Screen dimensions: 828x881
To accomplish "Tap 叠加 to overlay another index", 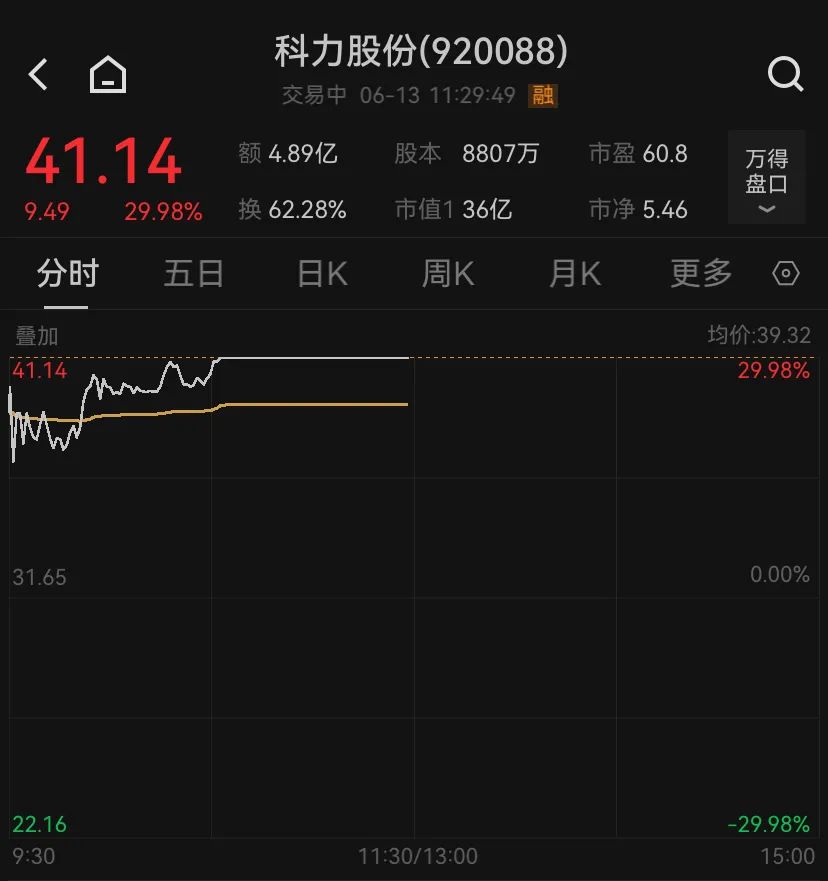I will (36, 337).
